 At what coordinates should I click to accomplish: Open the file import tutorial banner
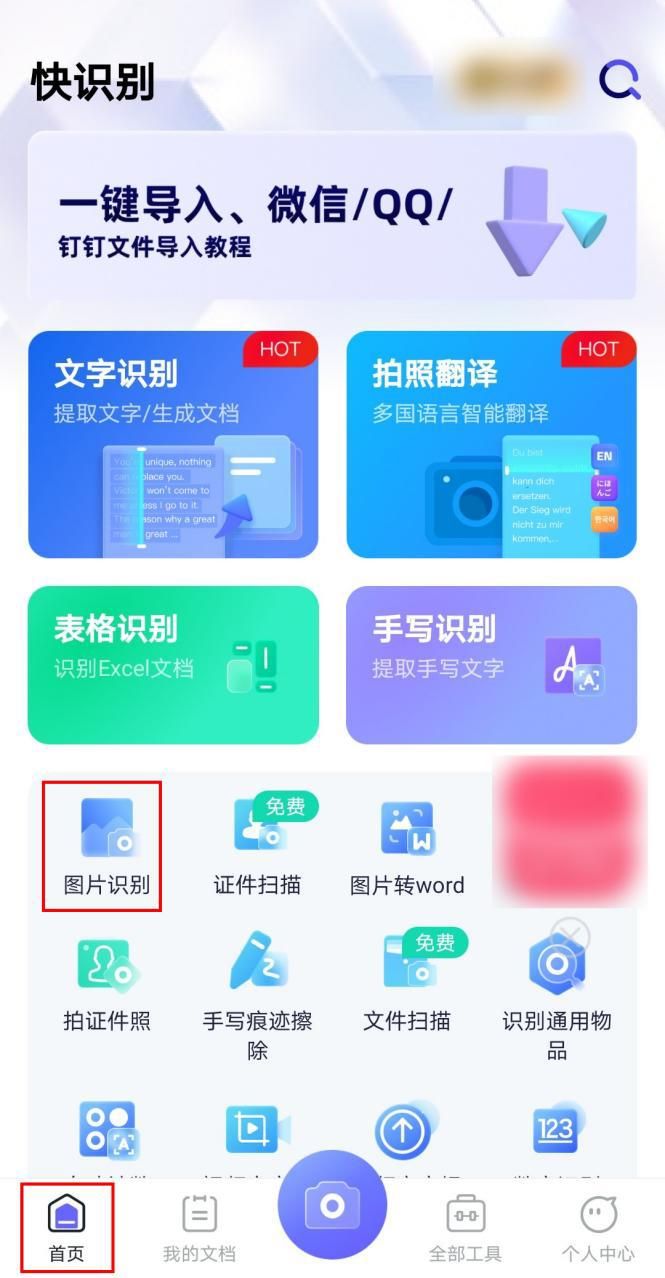tap(332, 216)
